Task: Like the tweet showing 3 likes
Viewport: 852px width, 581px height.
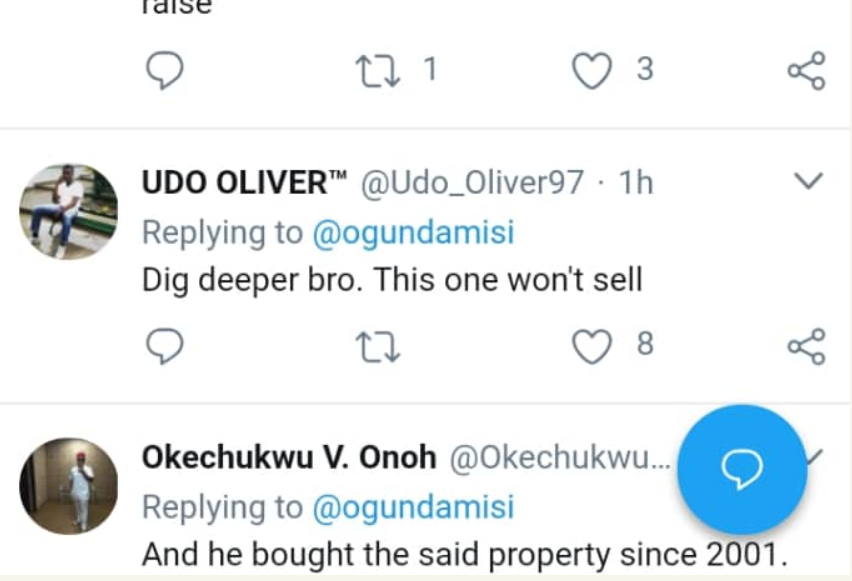Action: [591, 71]
